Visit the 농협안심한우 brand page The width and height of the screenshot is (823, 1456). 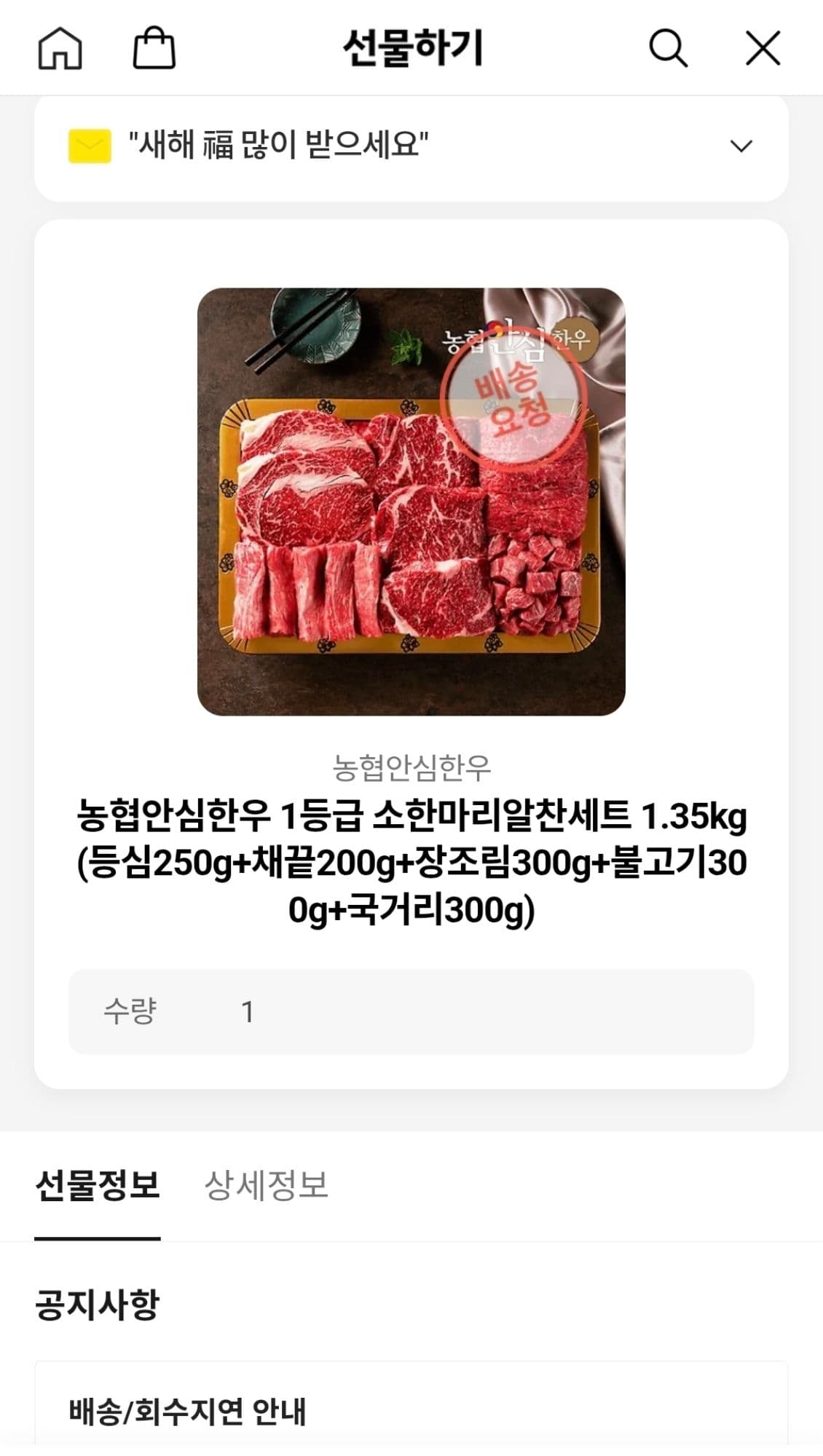tap(411, 767)
